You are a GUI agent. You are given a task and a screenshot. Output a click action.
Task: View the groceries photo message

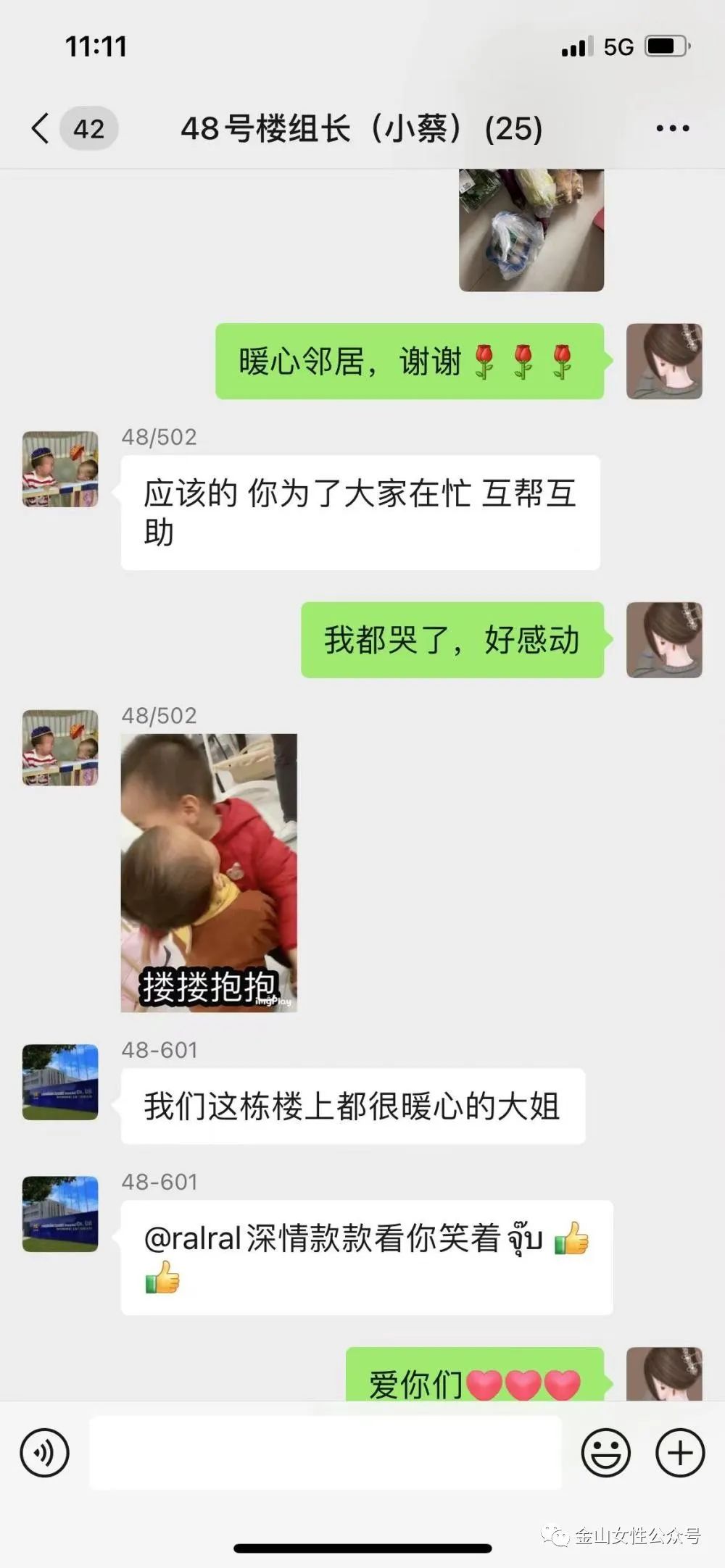(x=531, y=230)
